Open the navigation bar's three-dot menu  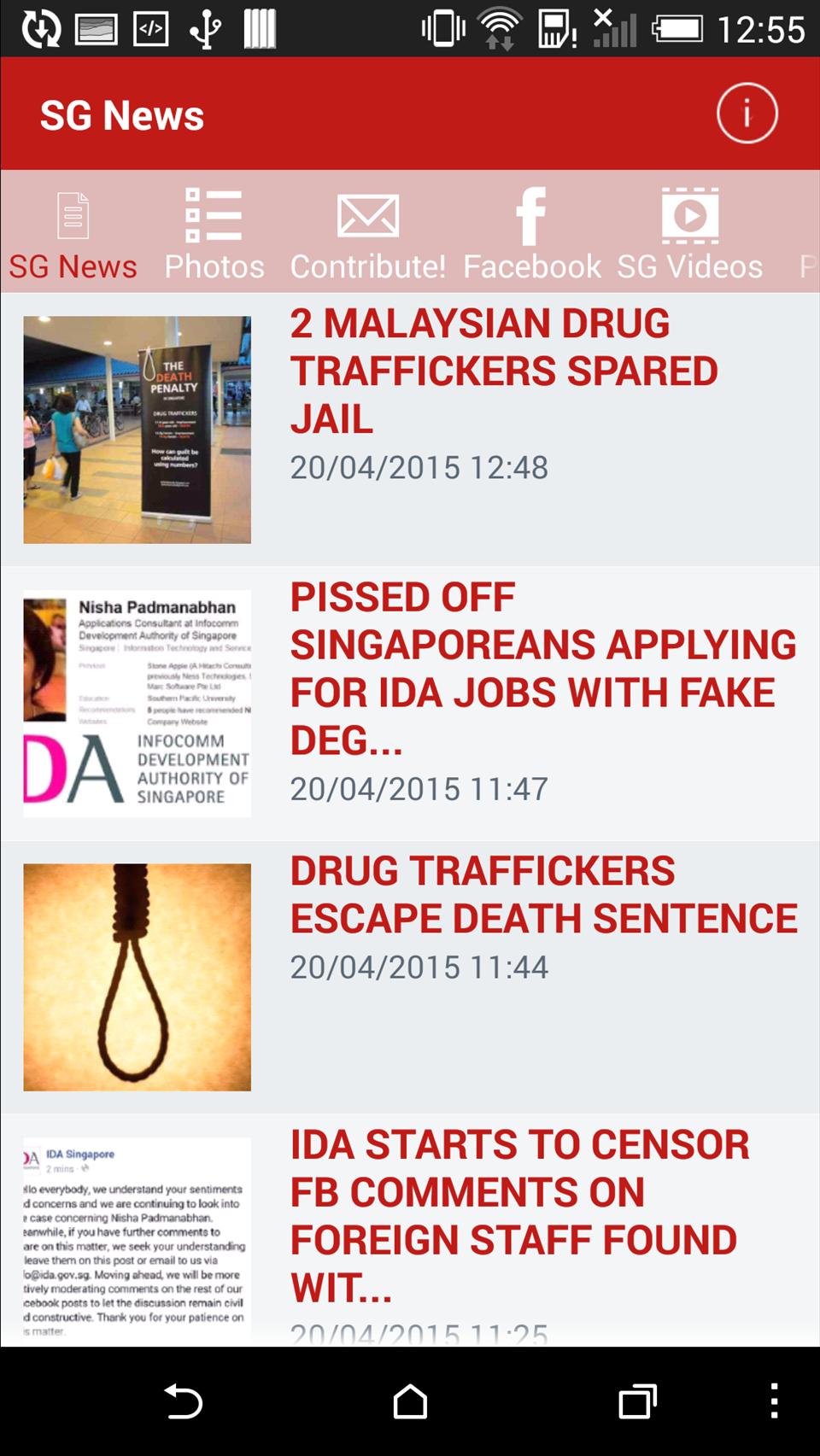click(774, 1401)
